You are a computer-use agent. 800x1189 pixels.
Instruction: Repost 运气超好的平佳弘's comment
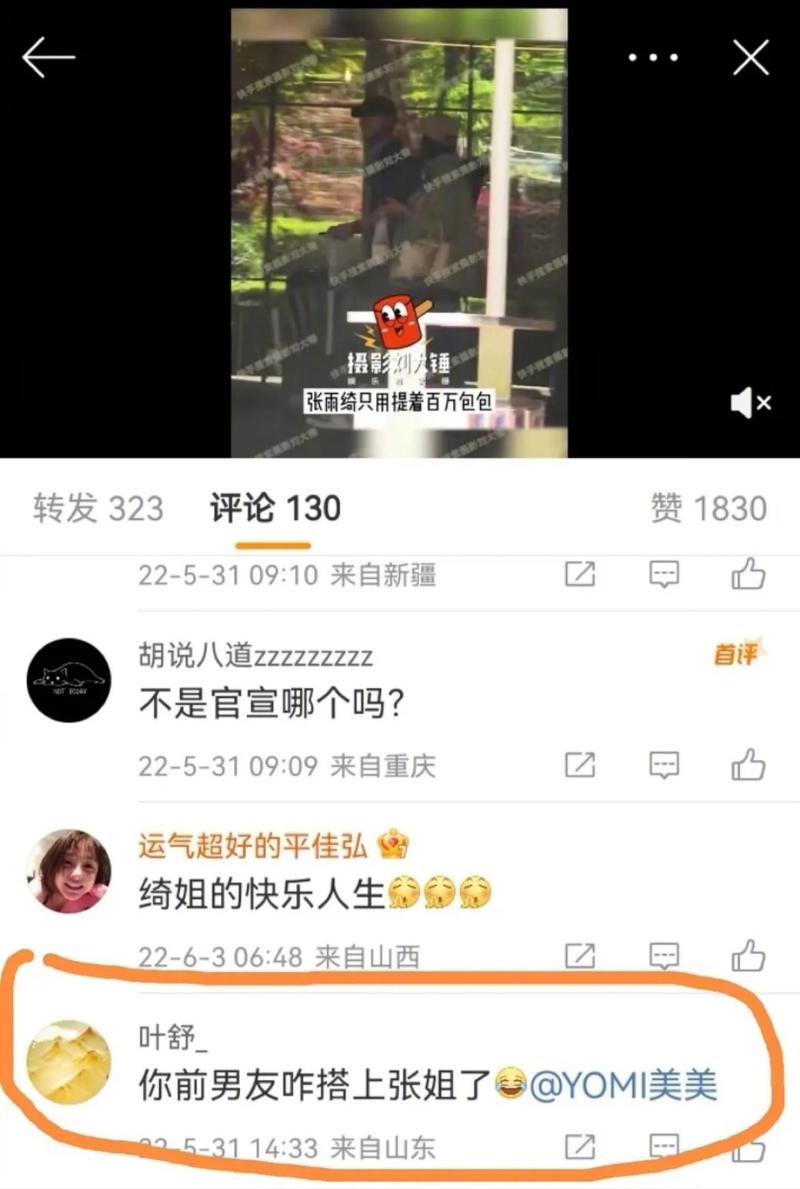pyautogui.click(x=580, y=957)
